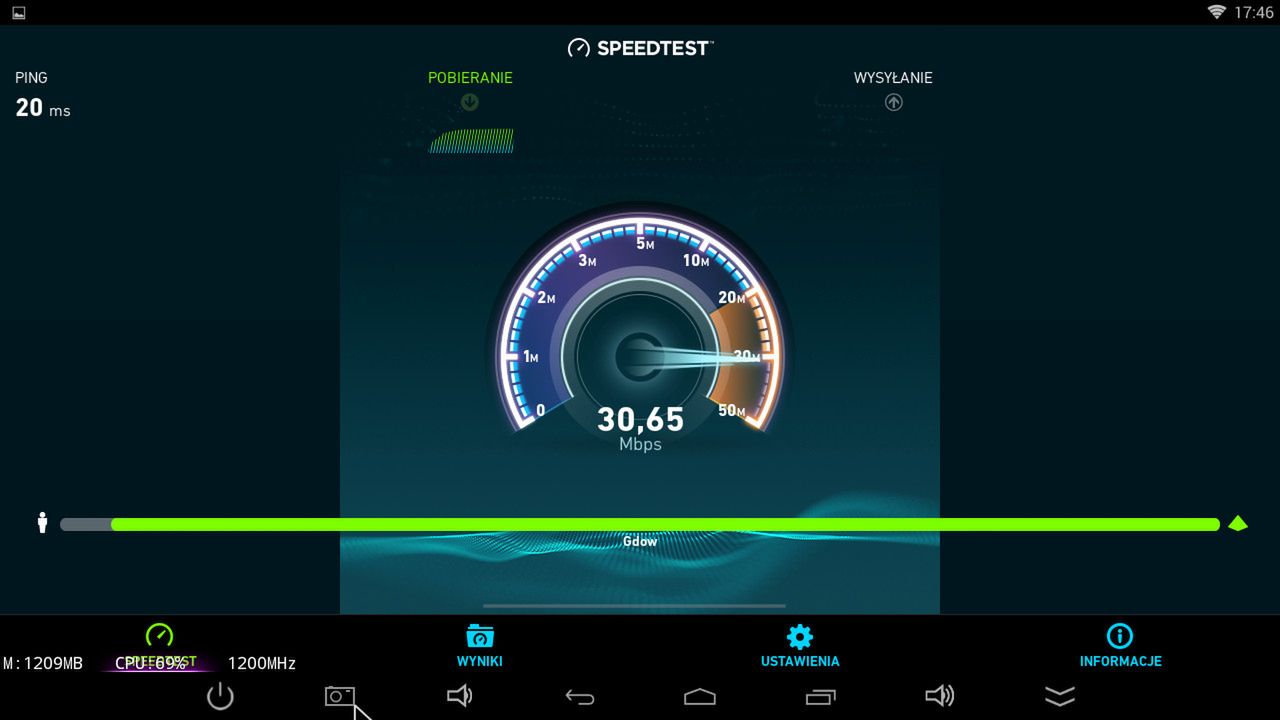Tap the power button in navigation bar
Image resolution: width=1280 pixels, height=720 pixels.
coord(220,696)
